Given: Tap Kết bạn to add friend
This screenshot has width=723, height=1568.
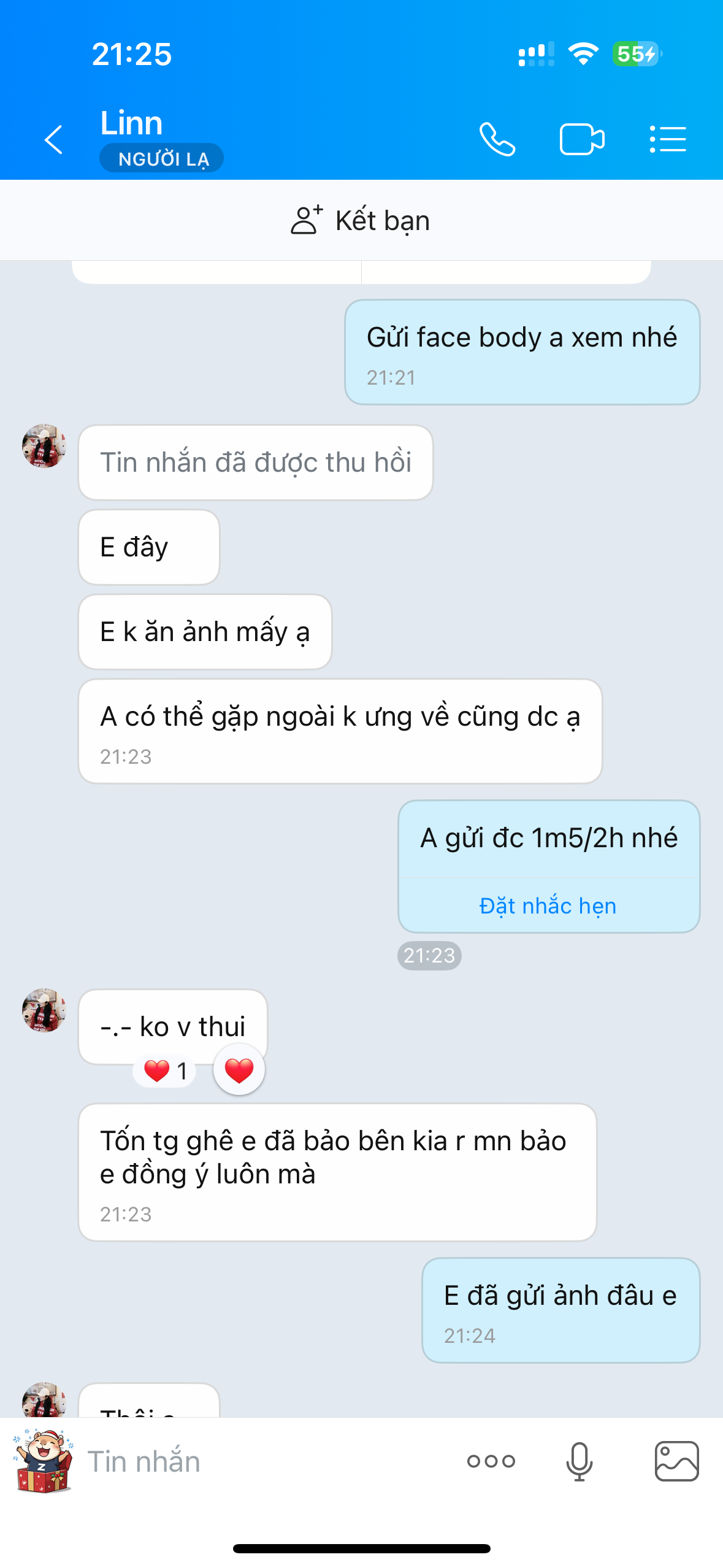Looking at the screenshot, I should pyautogui.click(x=361, y=220).
